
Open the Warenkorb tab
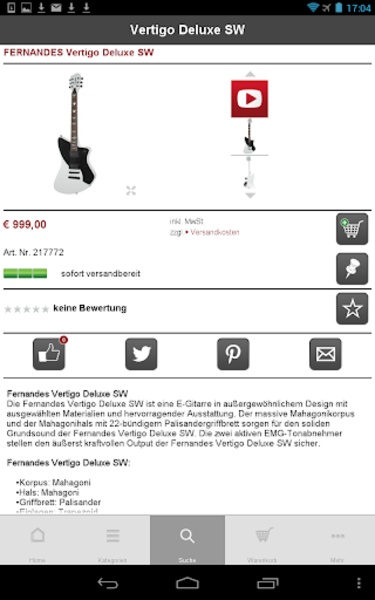click(x=262, y=540)
